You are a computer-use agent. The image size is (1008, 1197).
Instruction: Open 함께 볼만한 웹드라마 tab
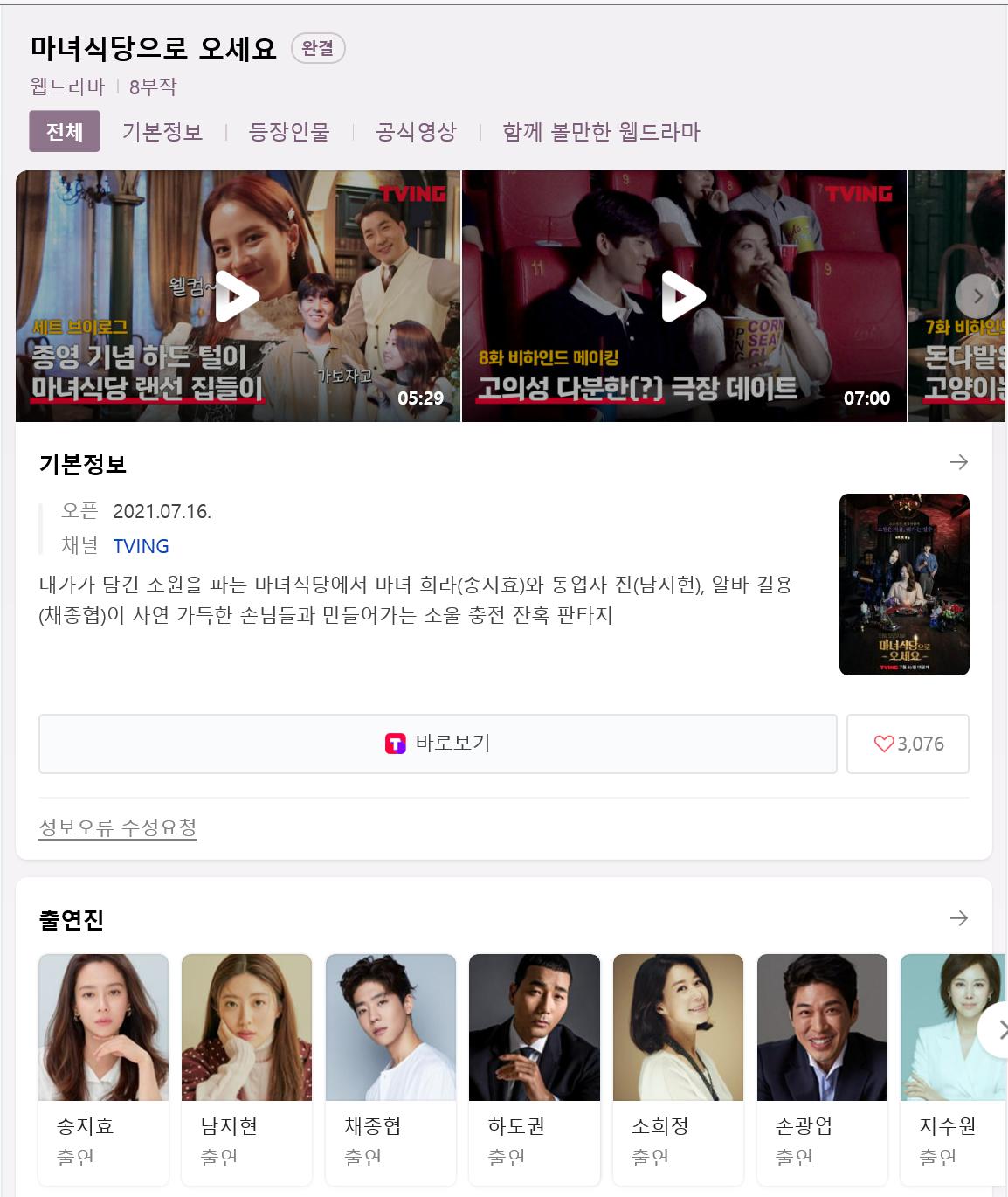601,132
